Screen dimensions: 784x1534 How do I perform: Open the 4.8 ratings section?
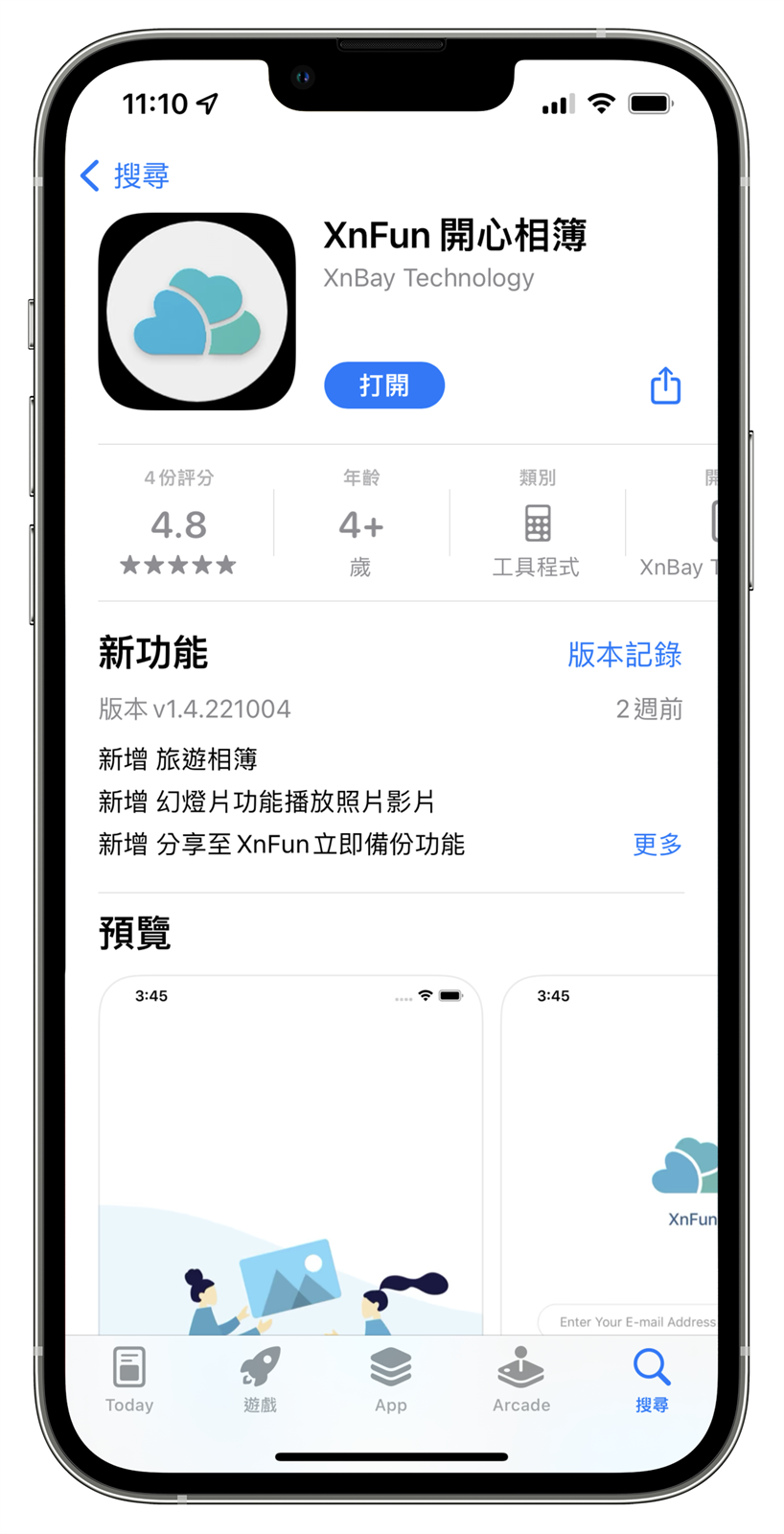[x=178, y=525]
